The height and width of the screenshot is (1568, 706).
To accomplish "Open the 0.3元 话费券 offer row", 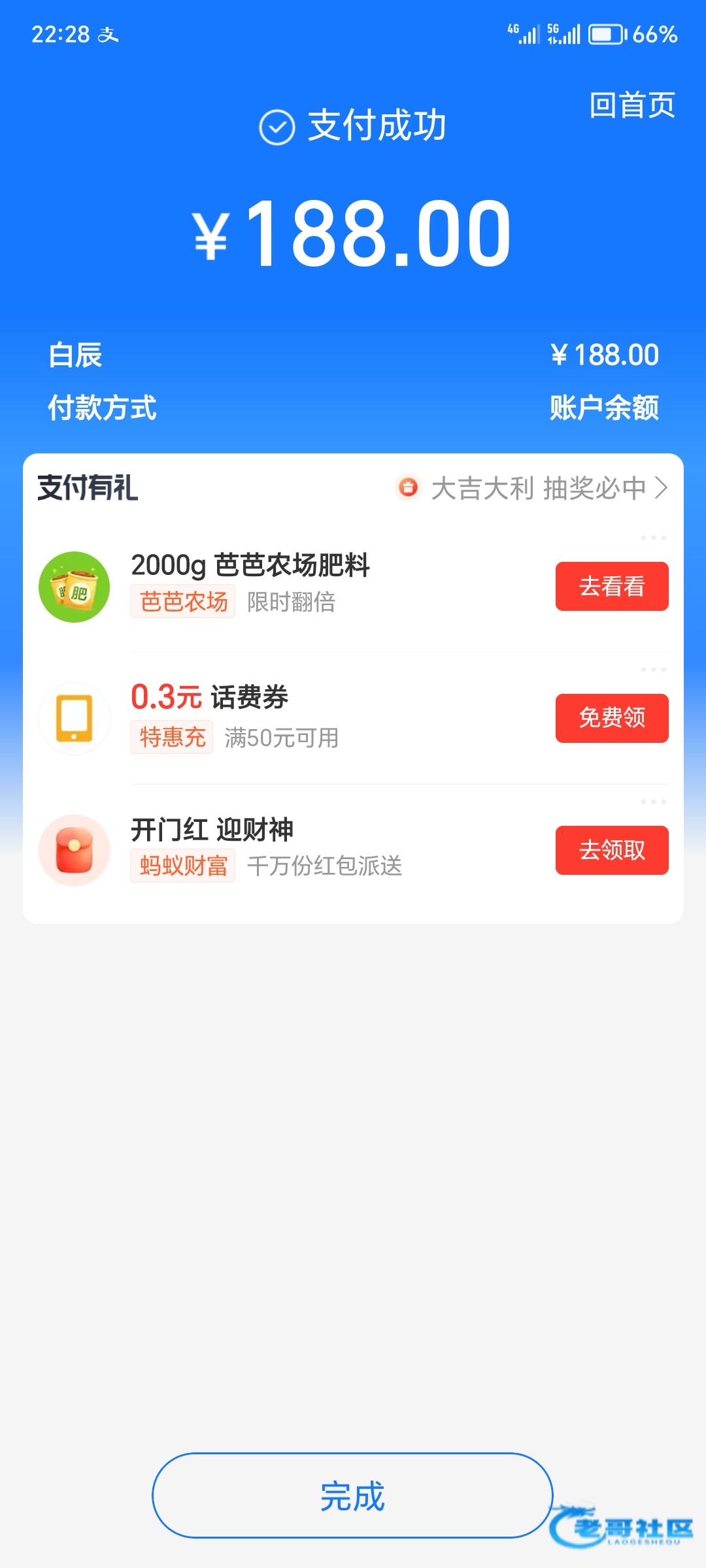I will [294, 717].
